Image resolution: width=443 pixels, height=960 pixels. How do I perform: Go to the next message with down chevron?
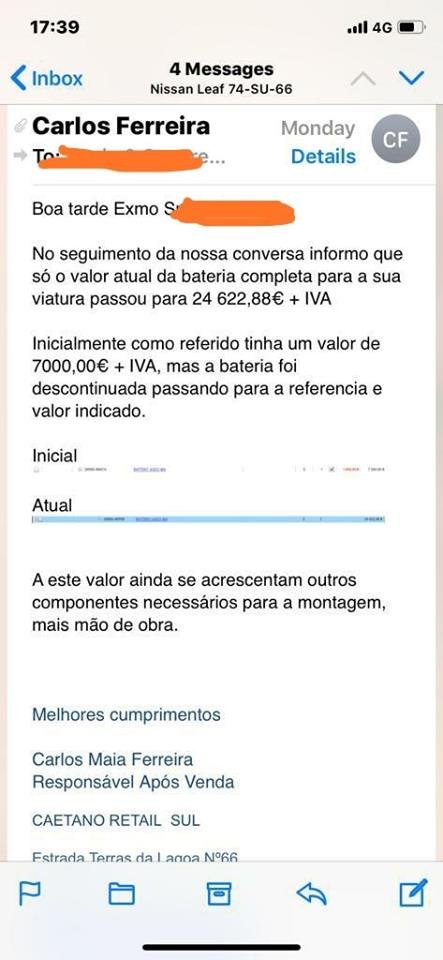pos(411,77)
